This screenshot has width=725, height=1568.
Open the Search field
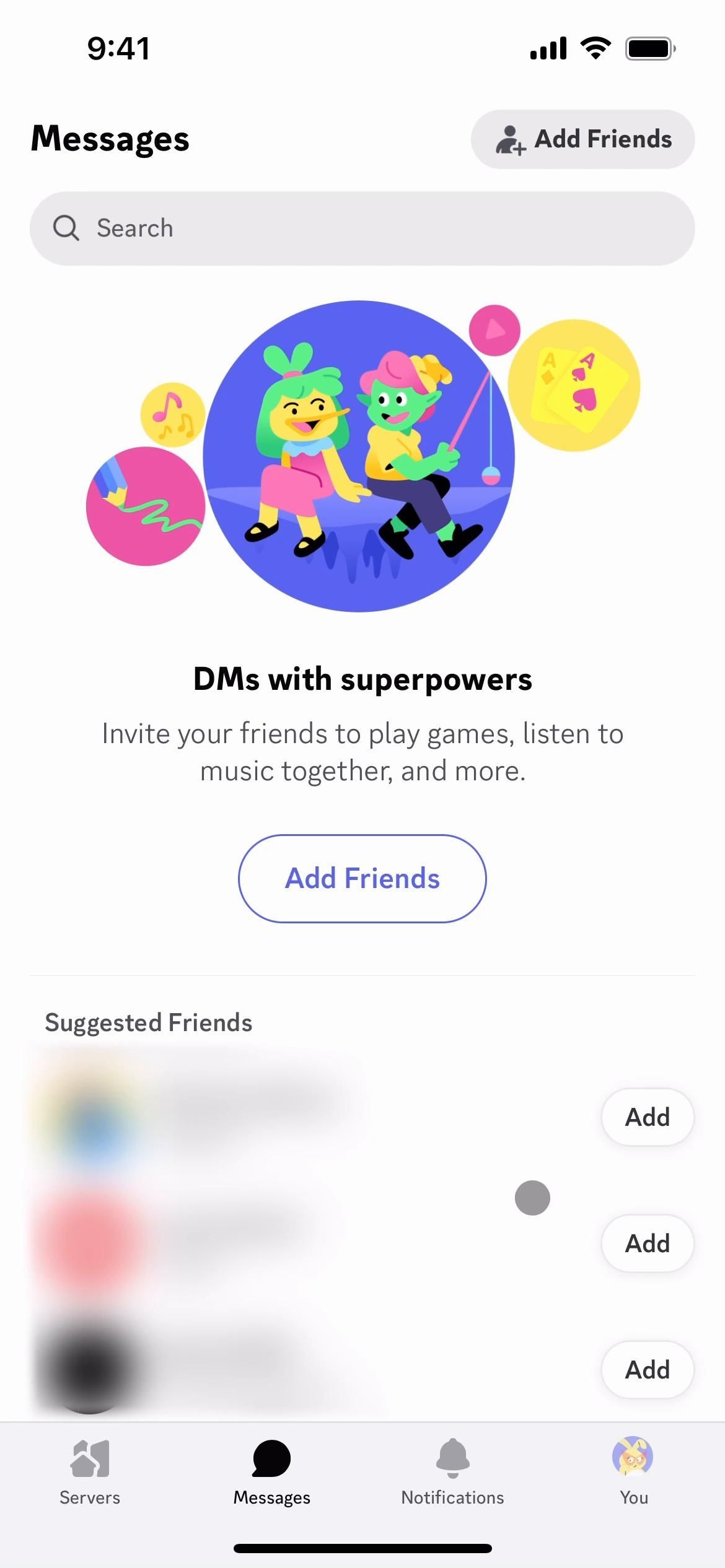coord(362,229)
